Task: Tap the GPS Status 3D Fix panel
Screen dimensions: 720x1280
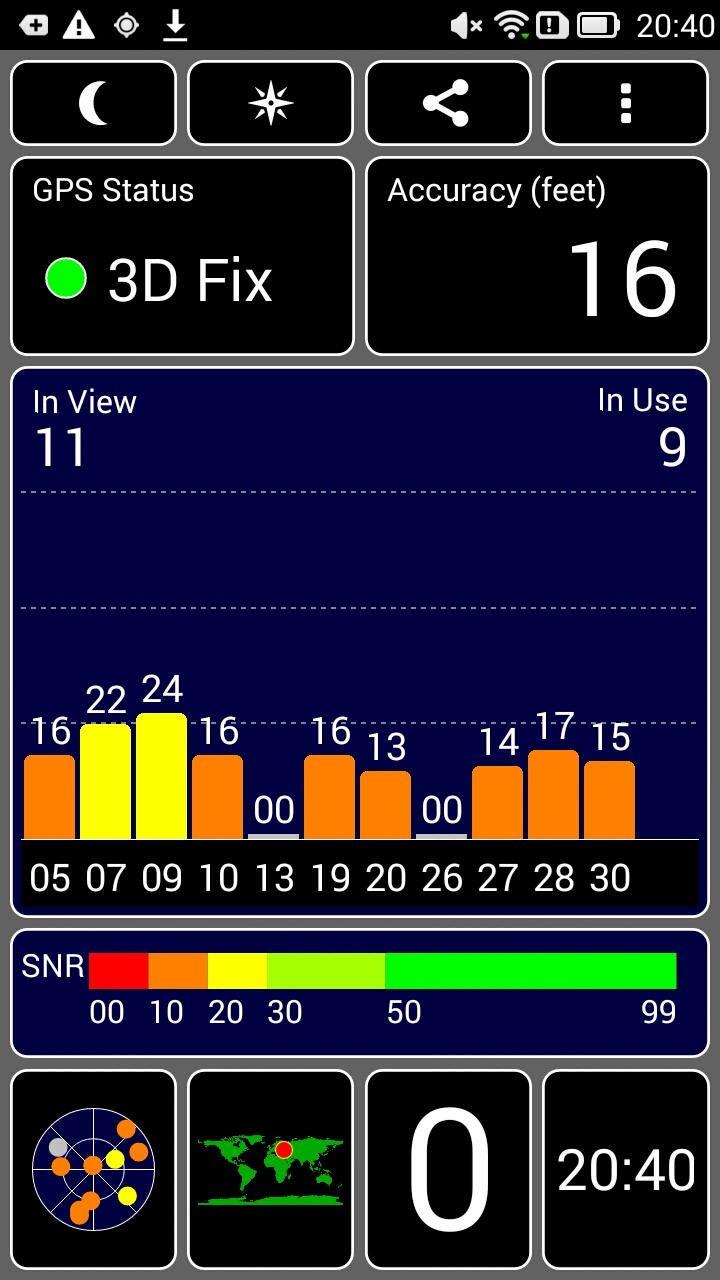Action: click(183, 256)
